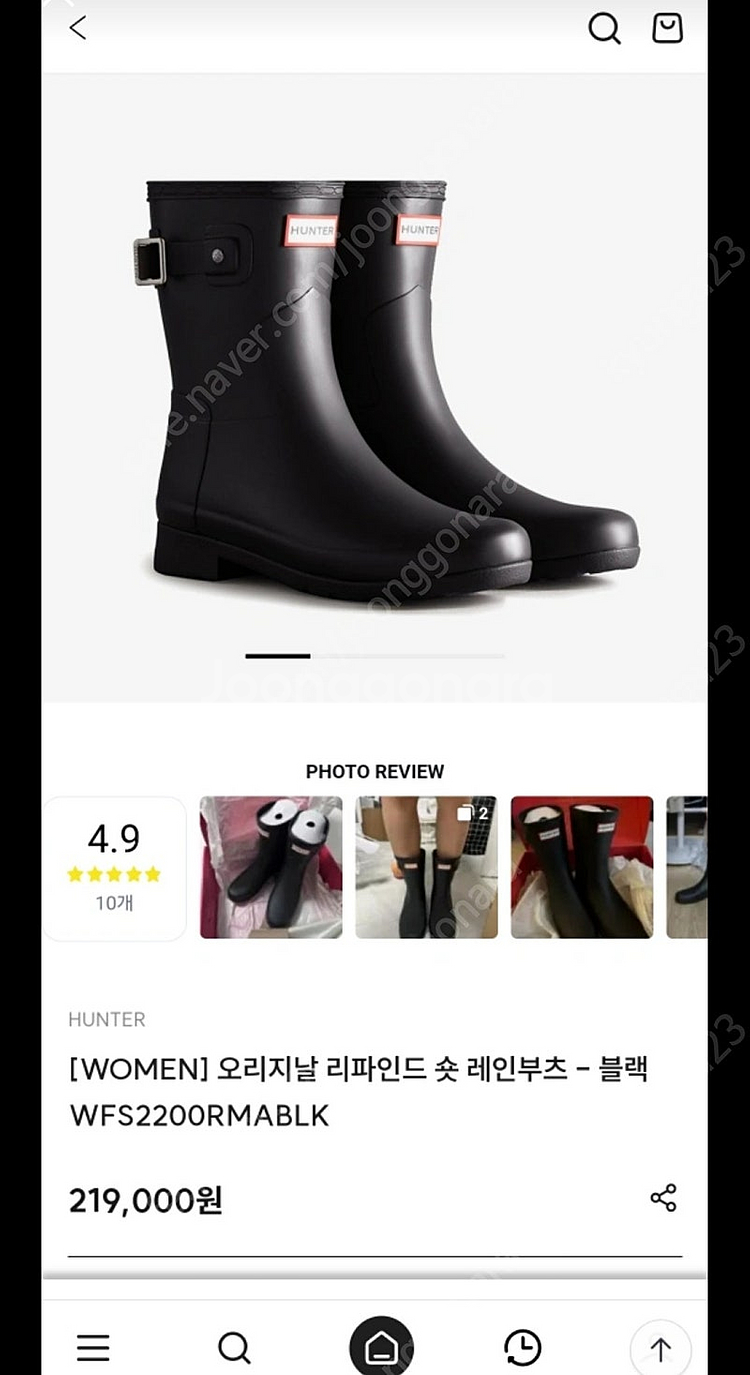750x1375 pixels.
Task: Open recently viewed history tab
Action: tap(522, 1348)
